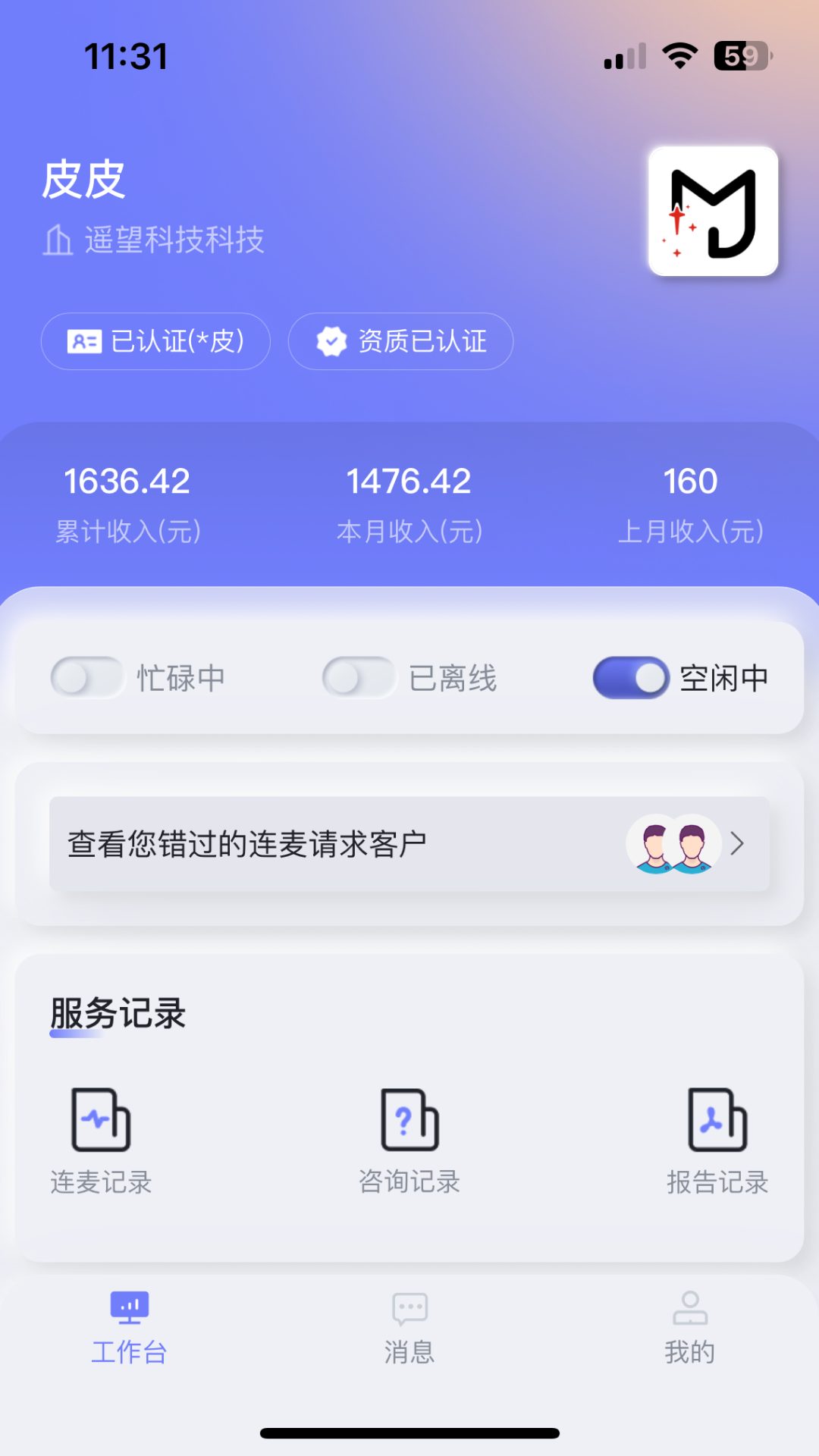Switch to the 消息 messages tab
Screen dimensions: 819x1456
[x=409, y=1327]
